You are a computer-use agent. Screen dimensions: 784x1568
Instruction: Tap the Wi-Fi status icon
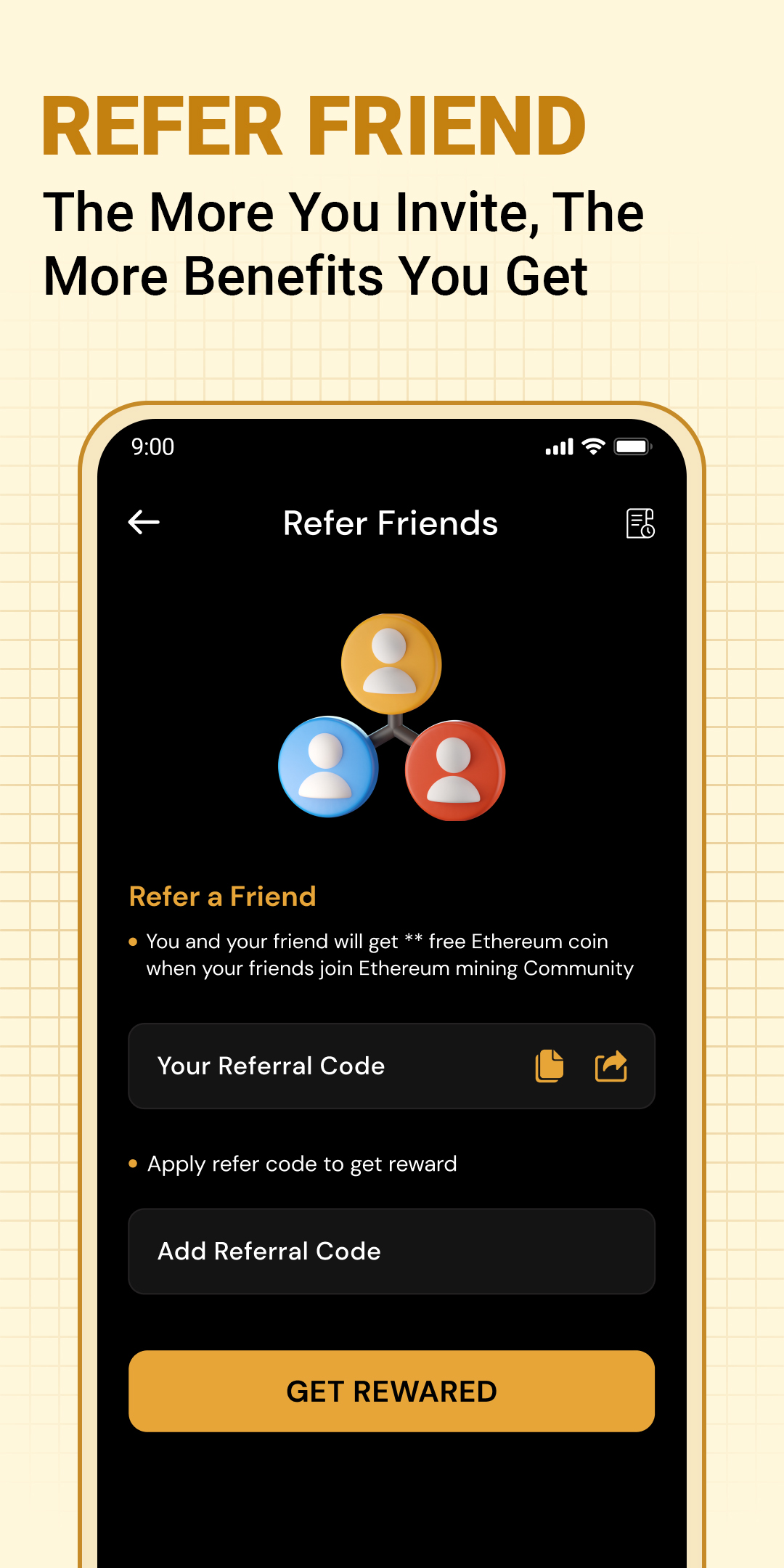click(593, 446)
